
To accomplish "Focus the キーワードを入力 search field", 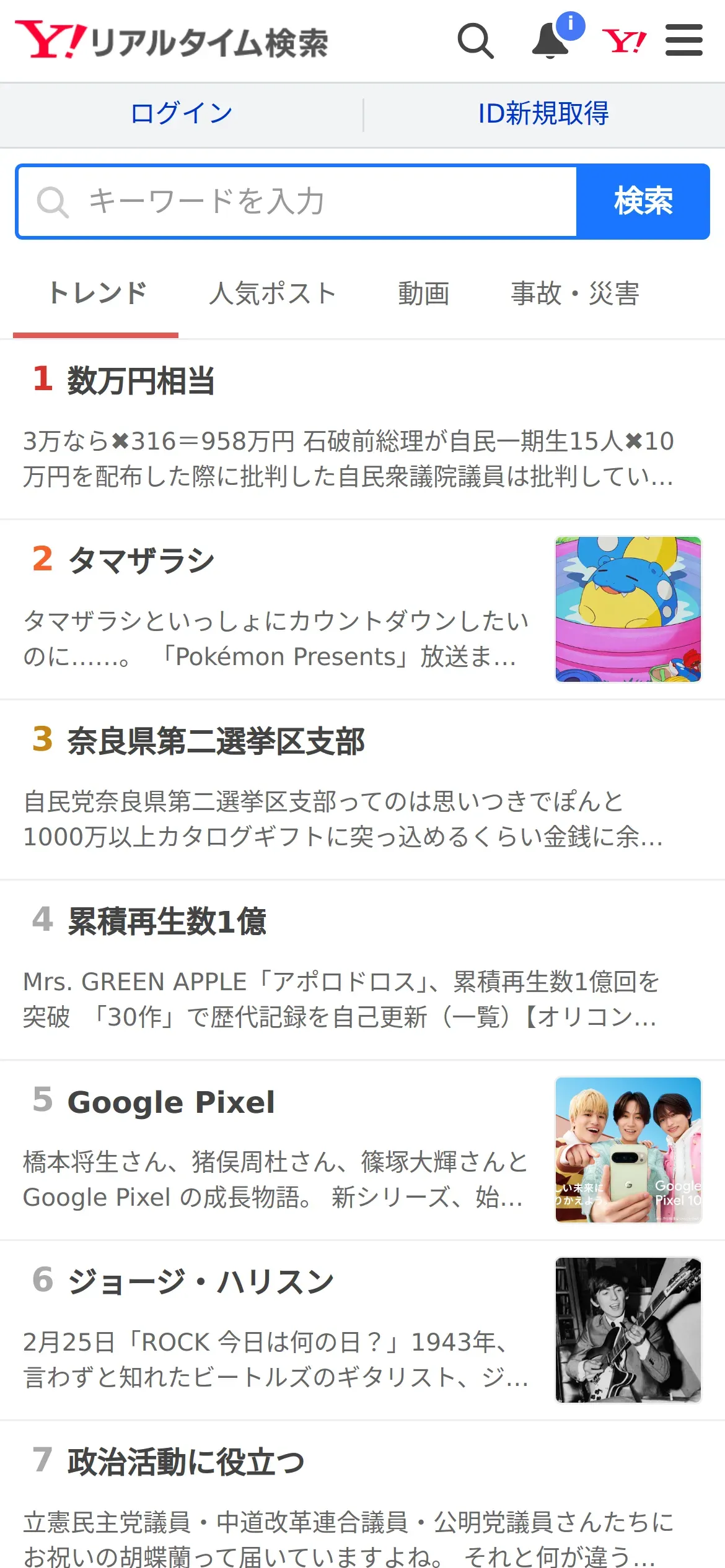I will pos(297,201).
